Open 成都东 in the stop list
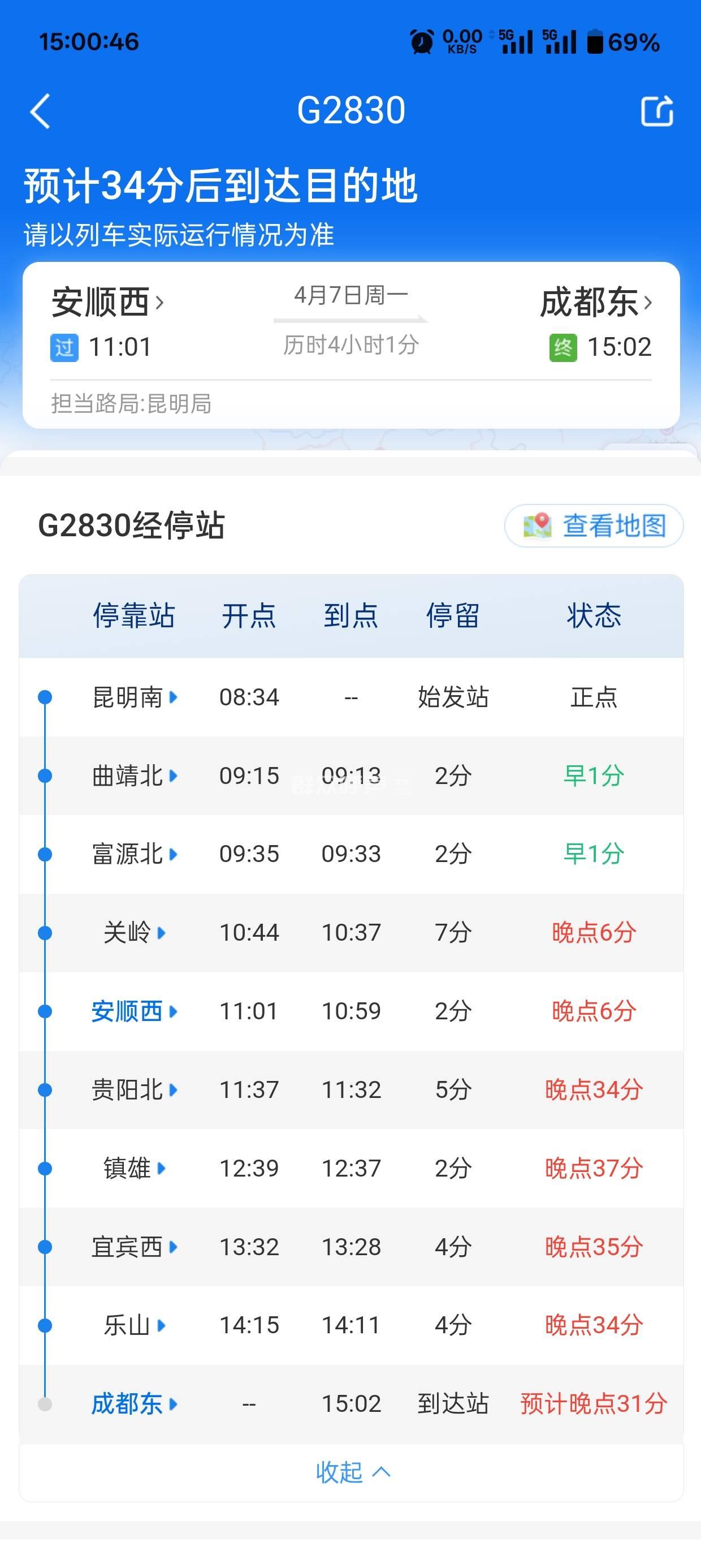This screenshot has width=701, height=1568. click(x=134, y=1403)
